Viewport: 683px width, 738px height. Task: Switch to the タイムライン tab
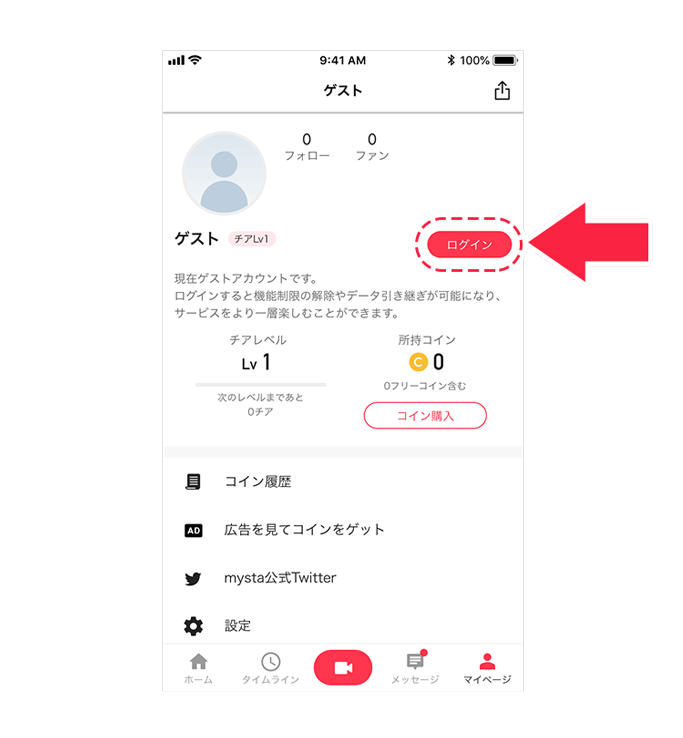[x=270, y=668]
